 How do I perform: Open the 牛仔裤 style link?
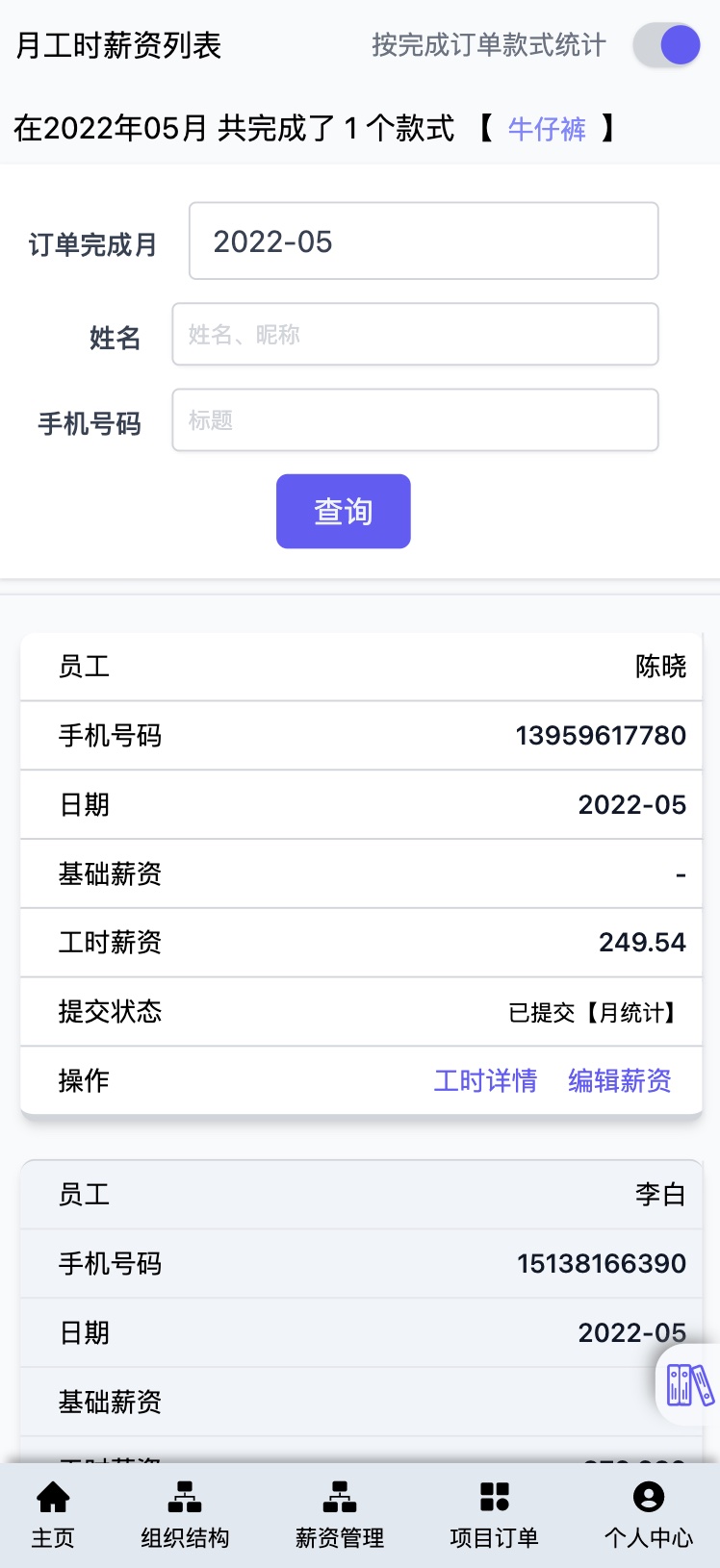[547, 128]
